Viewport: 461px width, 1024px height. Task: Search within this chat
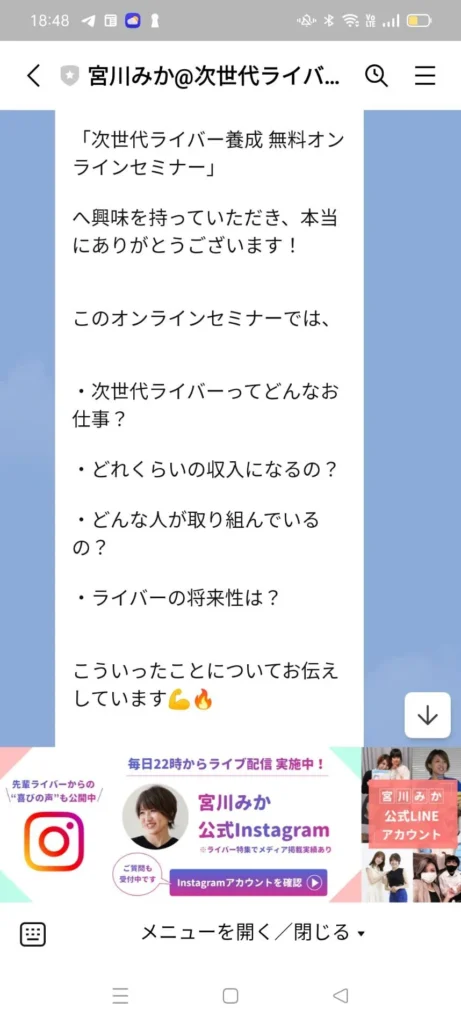tap(376, 76)
